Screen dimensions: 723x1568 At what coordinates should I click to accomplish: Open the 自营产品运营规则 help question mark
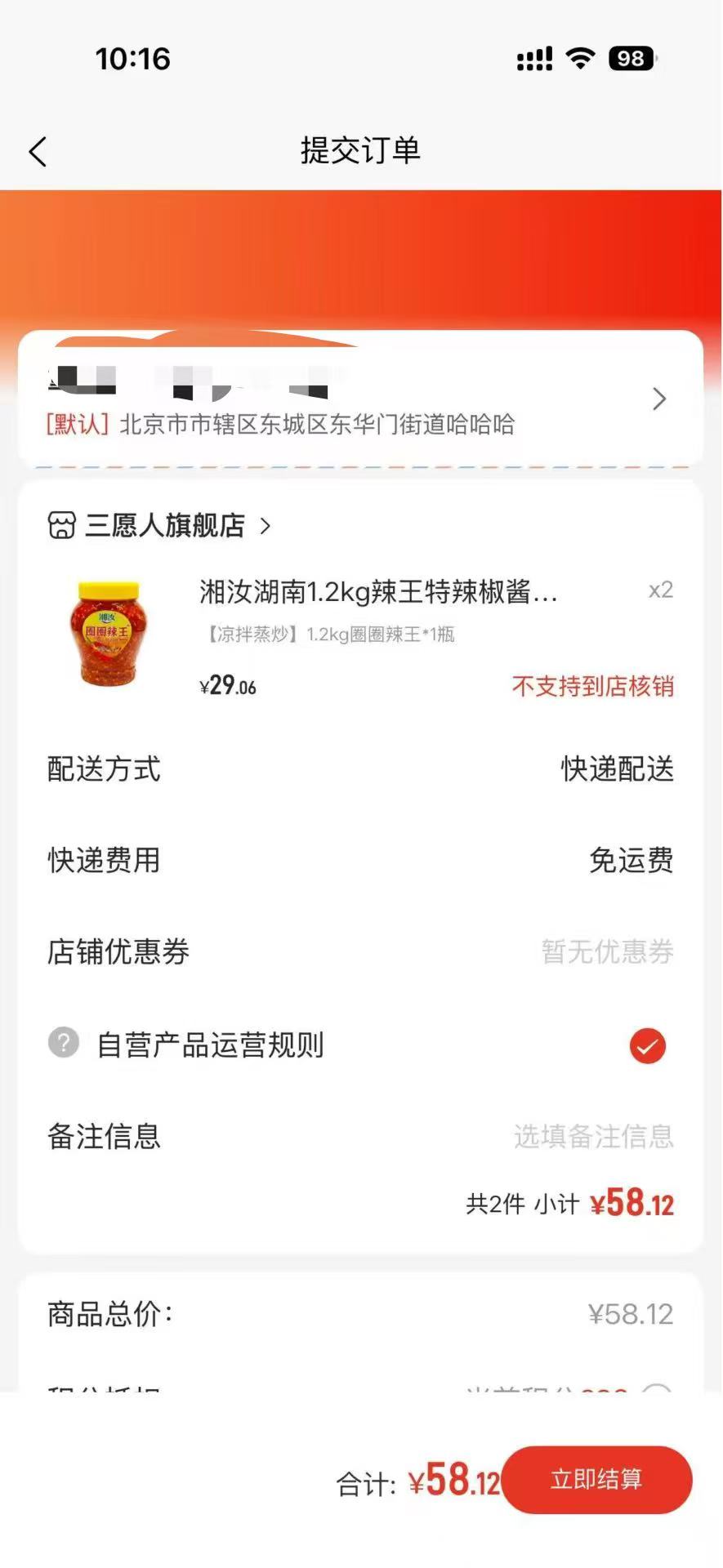63,1043
